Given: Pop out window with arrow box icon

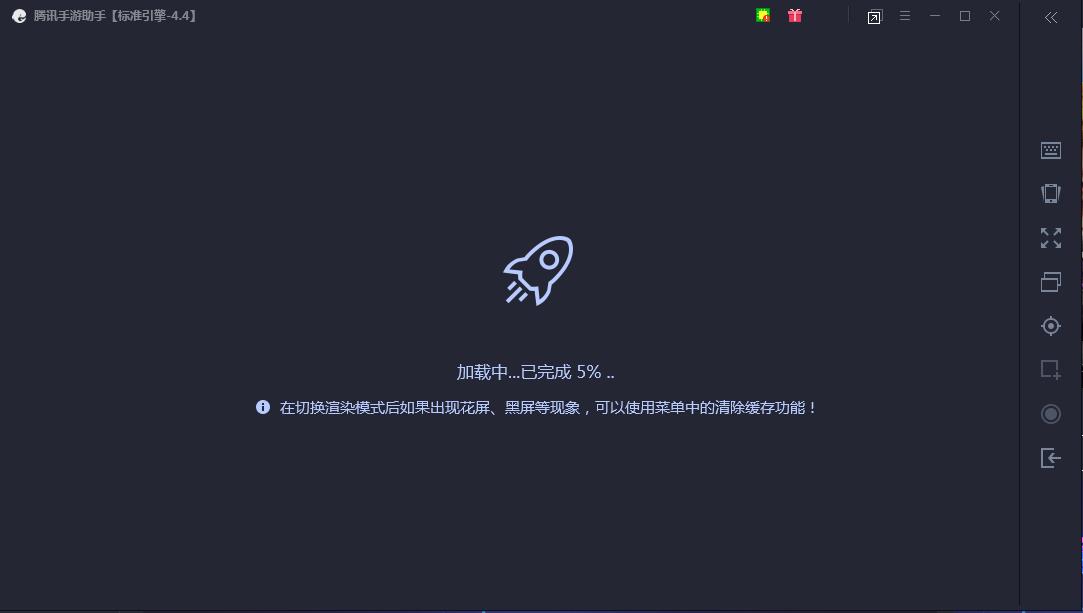Looking at the screenshot, I should (x=875, y=17).
